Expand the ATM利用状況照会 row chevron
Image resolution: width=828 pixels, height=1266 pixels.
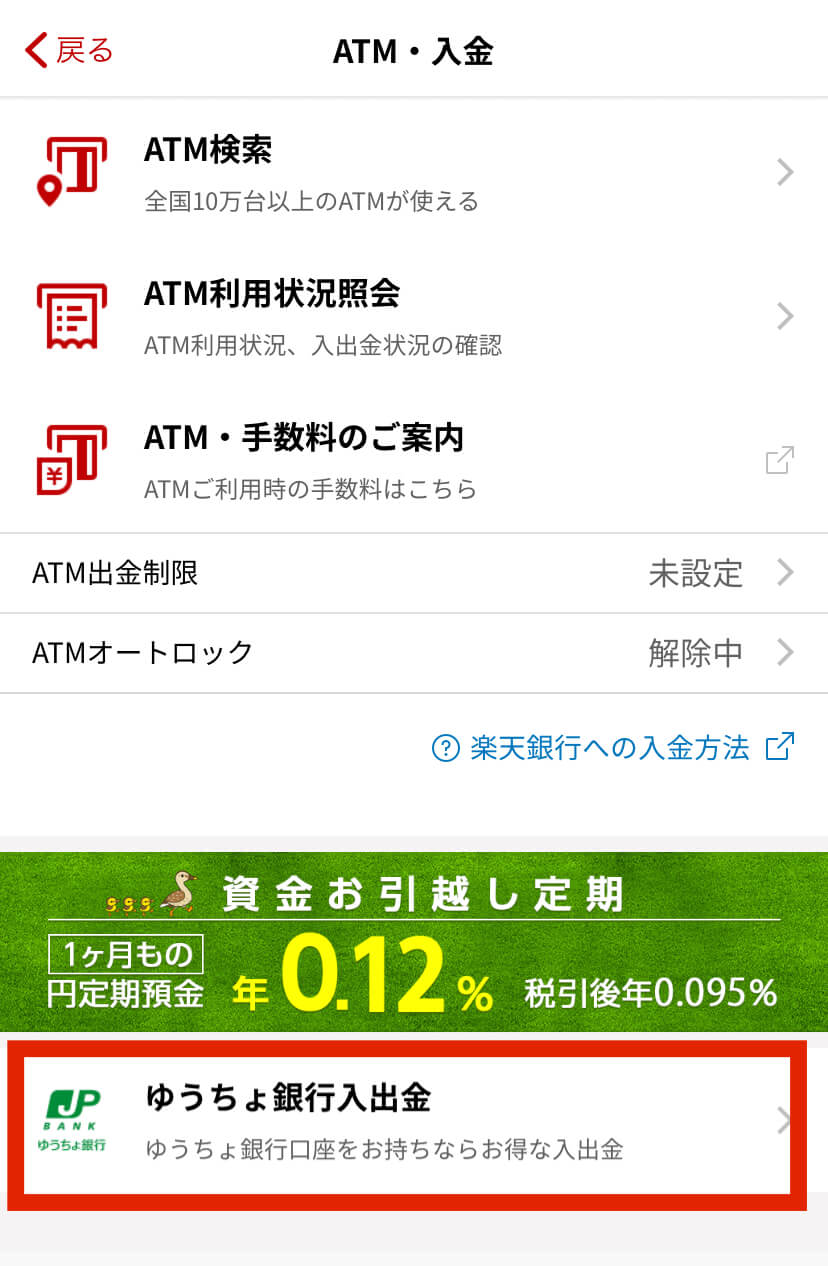[x=786, y=316]
